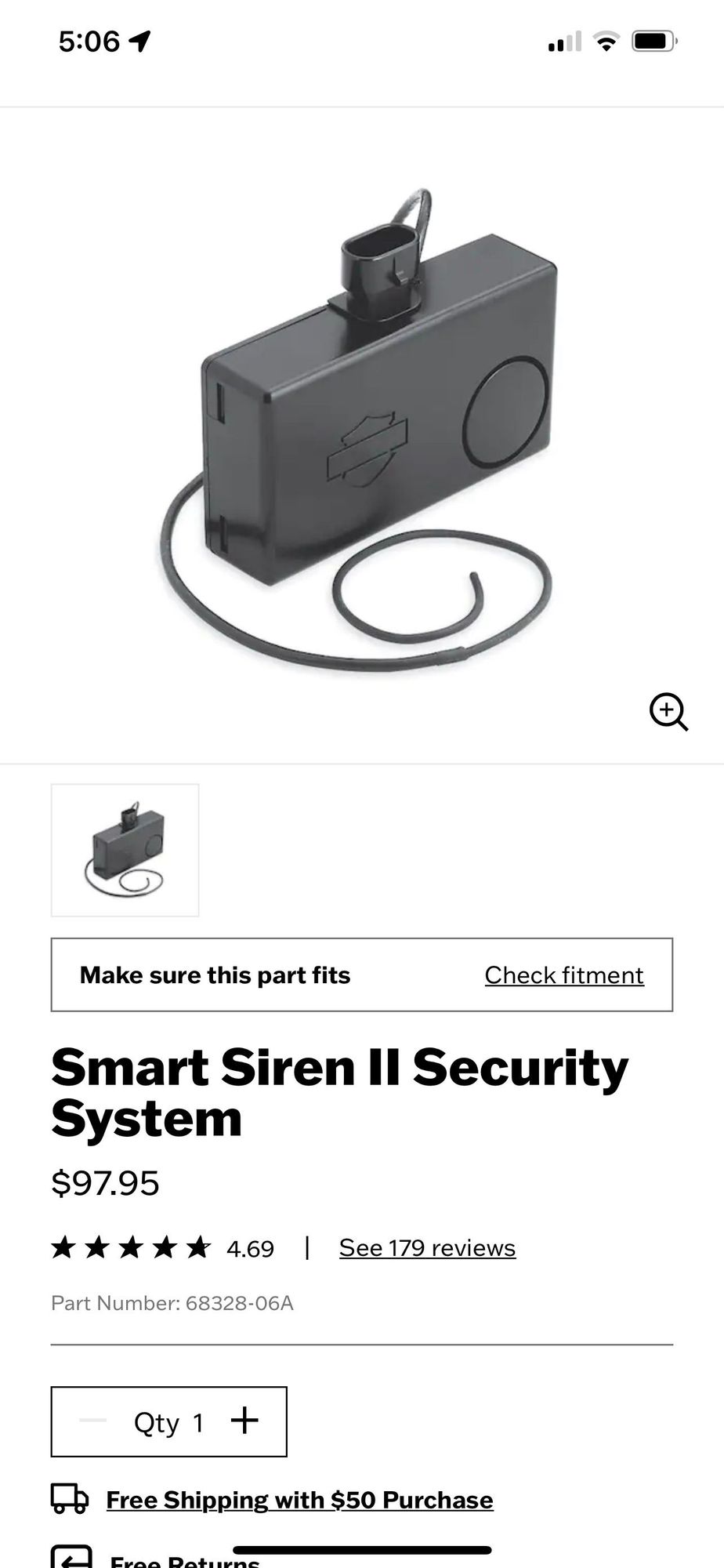Decrease quantity with the minus button
Viewport: 724px width, 1568px height.
[93, 1421]
